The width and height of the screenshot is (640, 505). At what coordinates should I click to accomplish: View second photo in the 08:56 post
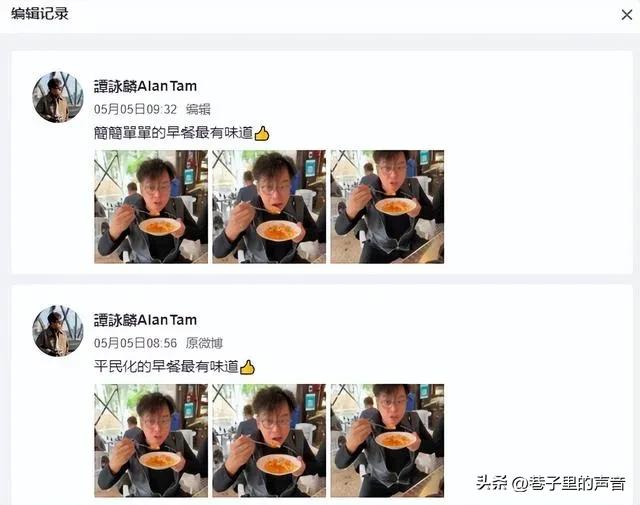269,440
